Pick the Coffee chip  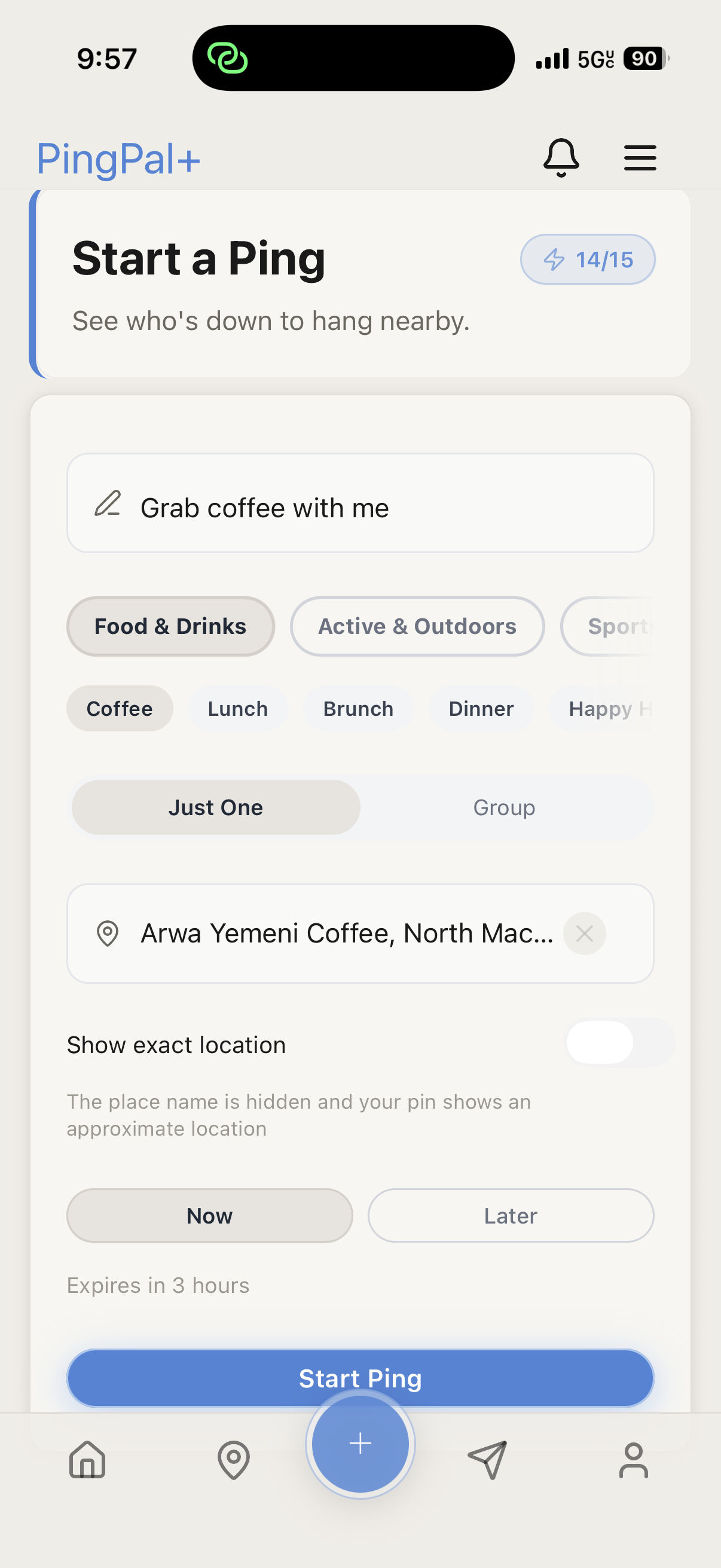[x=119, y=709]
